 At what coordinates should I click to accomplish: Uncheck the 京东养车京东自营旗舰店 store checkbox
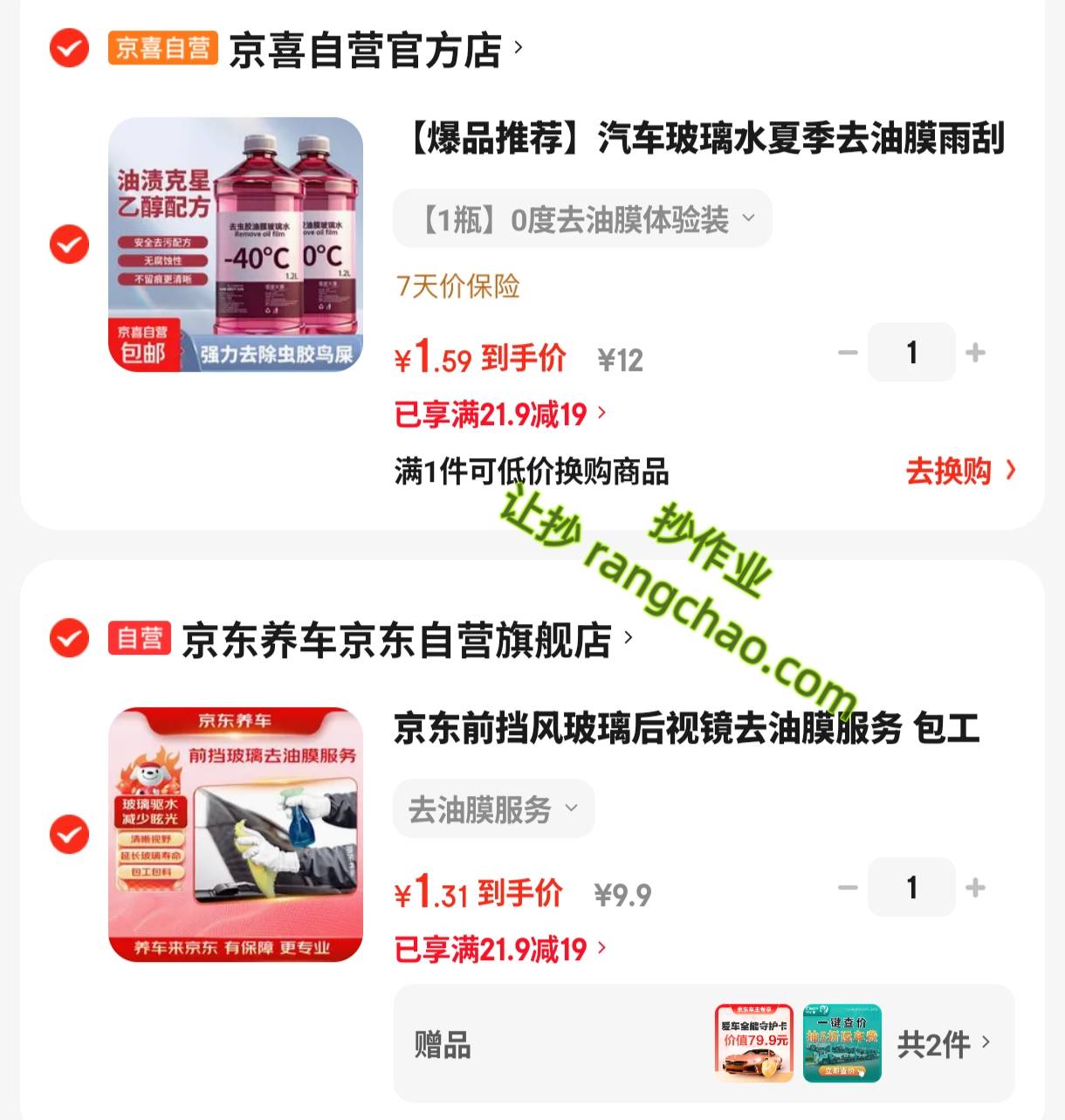(x=69, y=638)
